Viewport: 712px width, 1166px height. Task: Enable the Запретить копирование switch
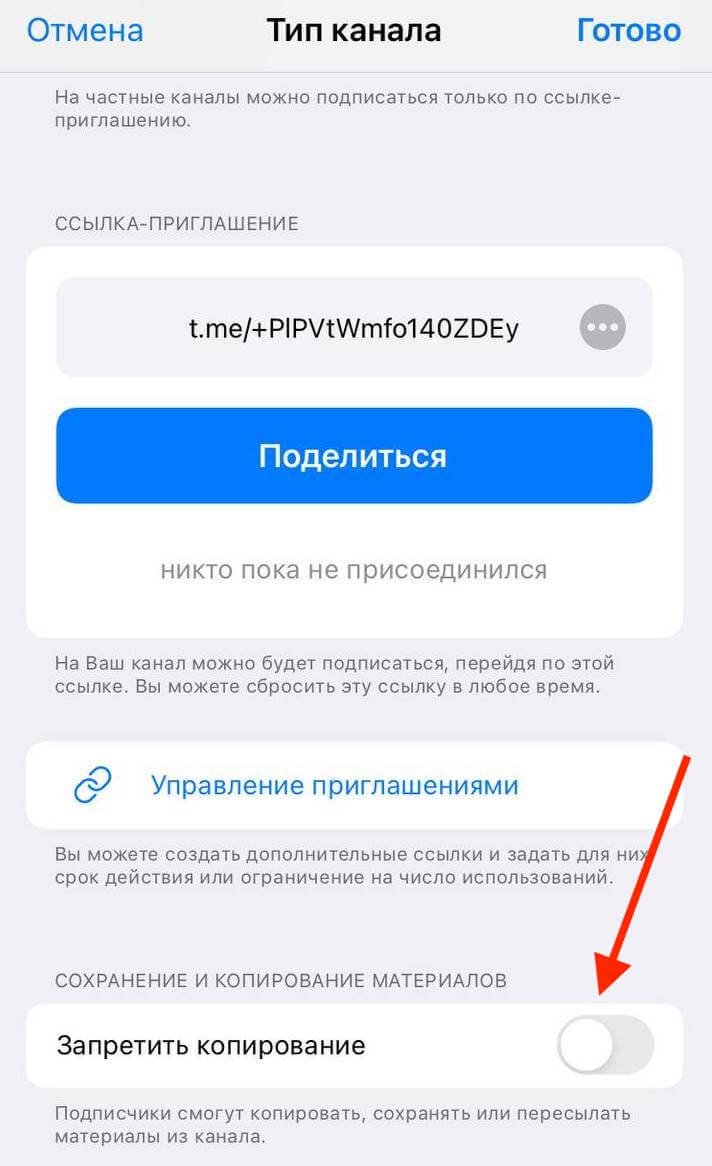tap(605, 1046)
